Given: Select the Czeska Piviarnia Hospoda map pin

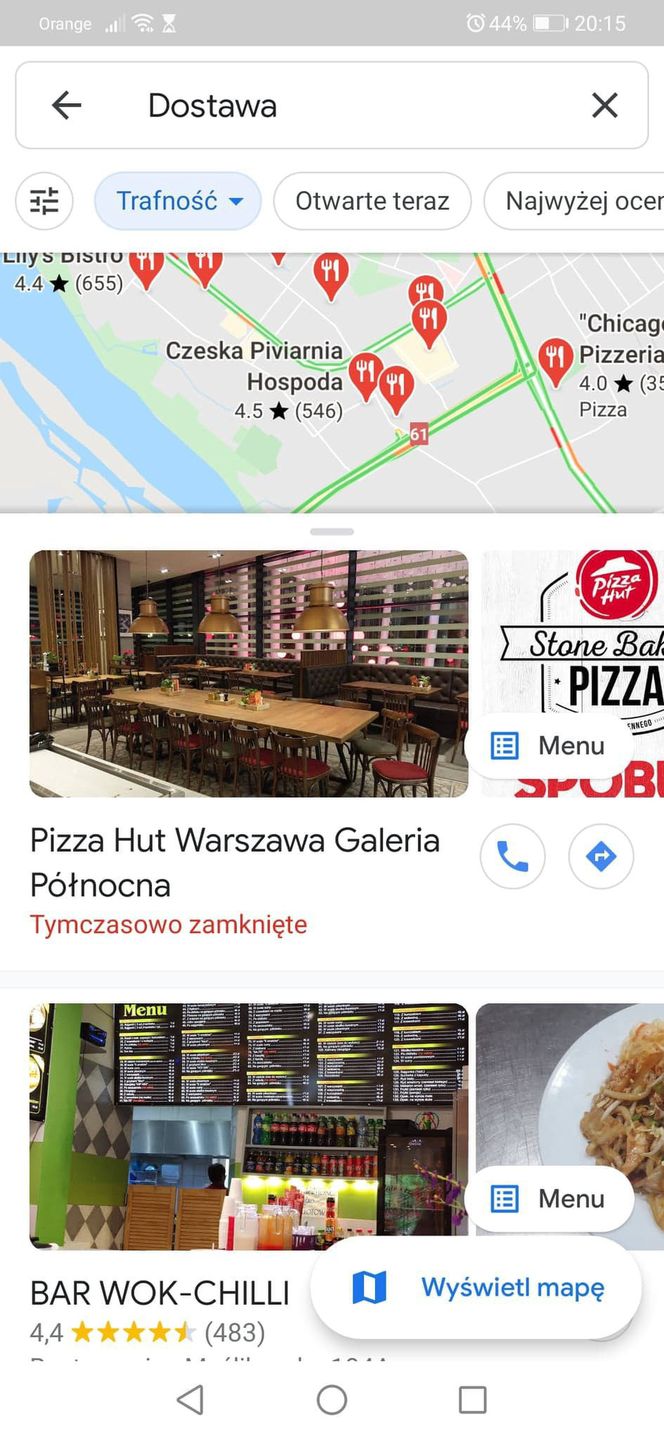Looking at the screenshot, I should point(366,372).
